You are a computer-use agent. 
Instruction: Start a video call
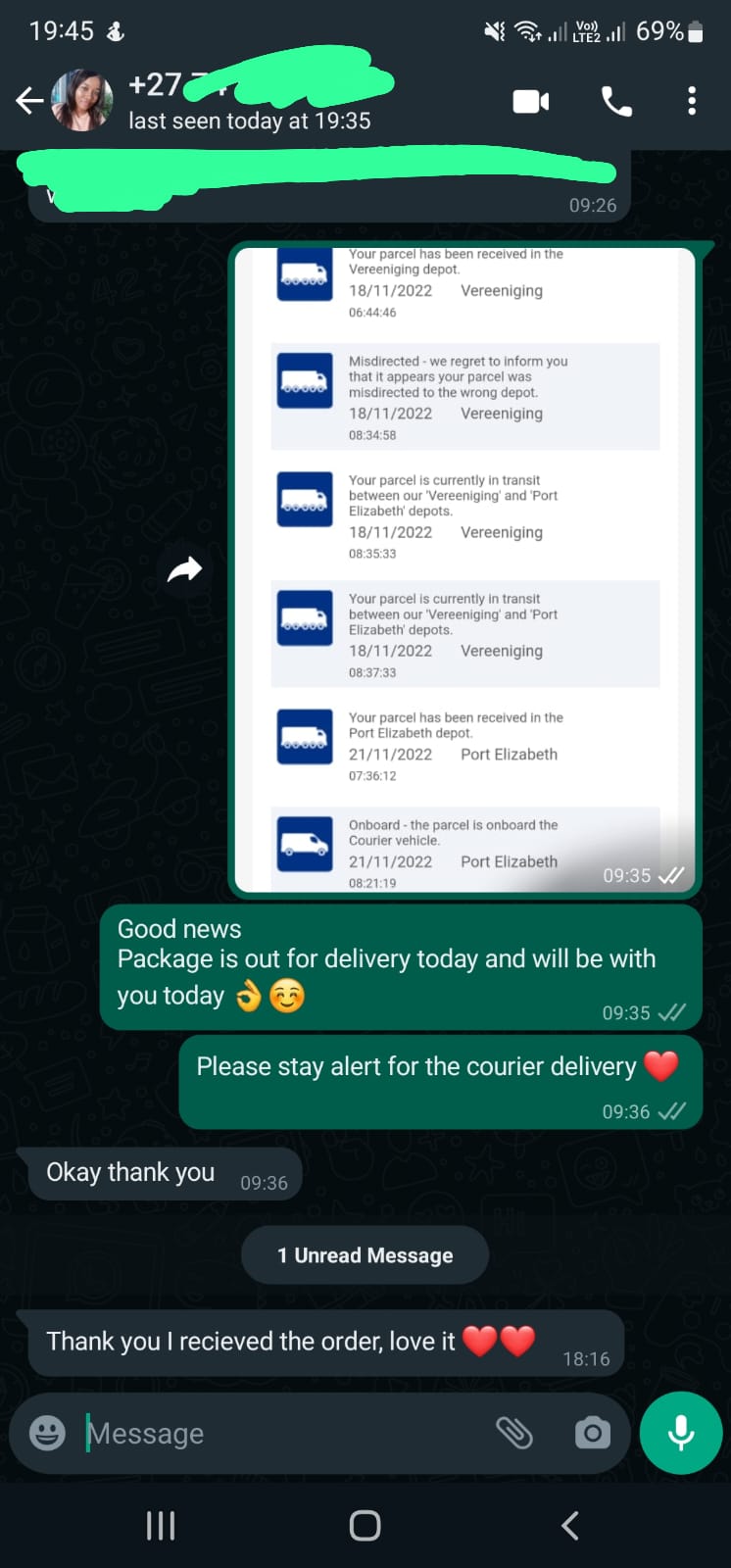click(530, 101)
